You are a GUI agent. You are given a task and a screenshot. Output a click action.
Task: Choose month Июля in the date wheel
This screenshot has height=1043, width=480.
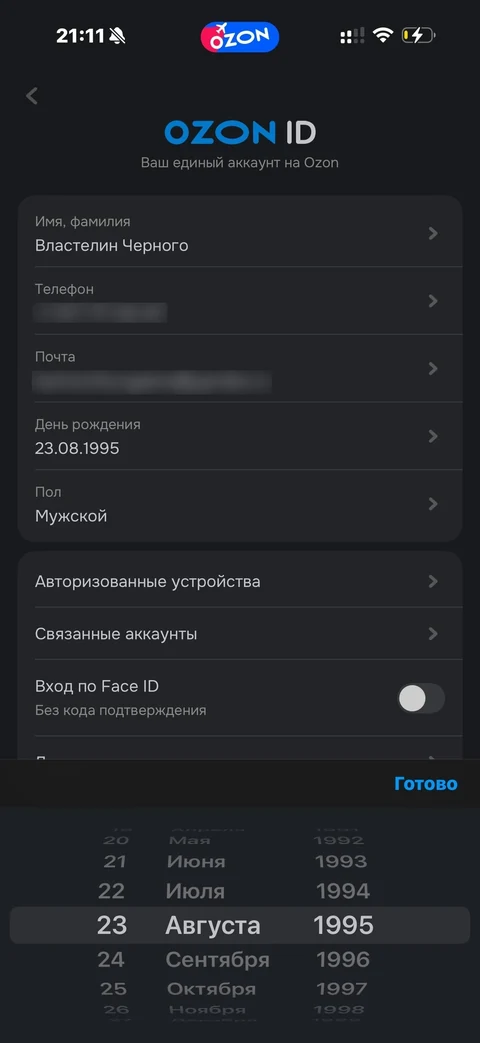195,891
